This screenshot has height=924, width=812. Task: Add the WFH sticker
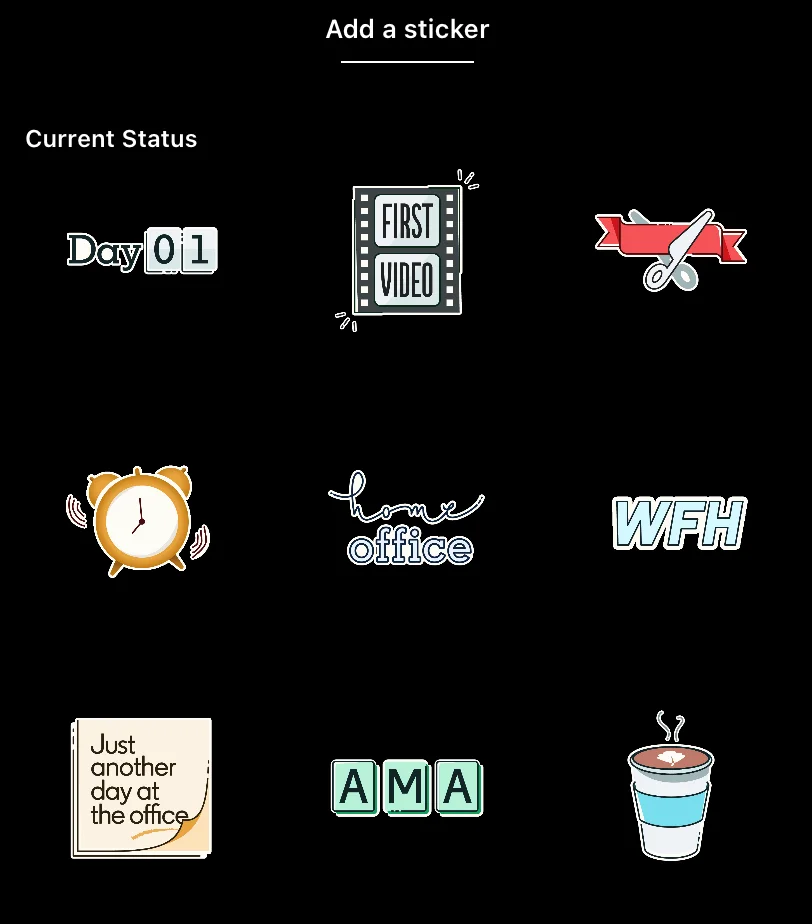click(679, 523)
